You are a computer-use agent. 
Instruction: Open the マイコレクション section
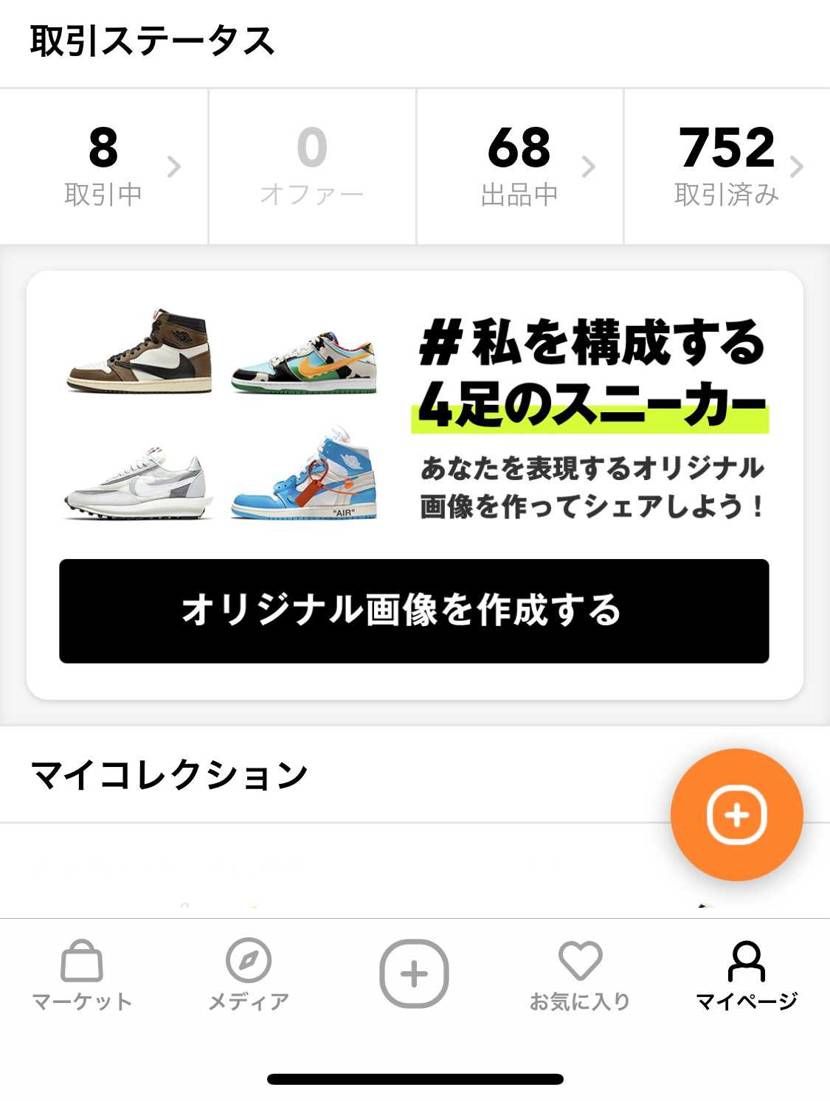(x=166, y=772)
